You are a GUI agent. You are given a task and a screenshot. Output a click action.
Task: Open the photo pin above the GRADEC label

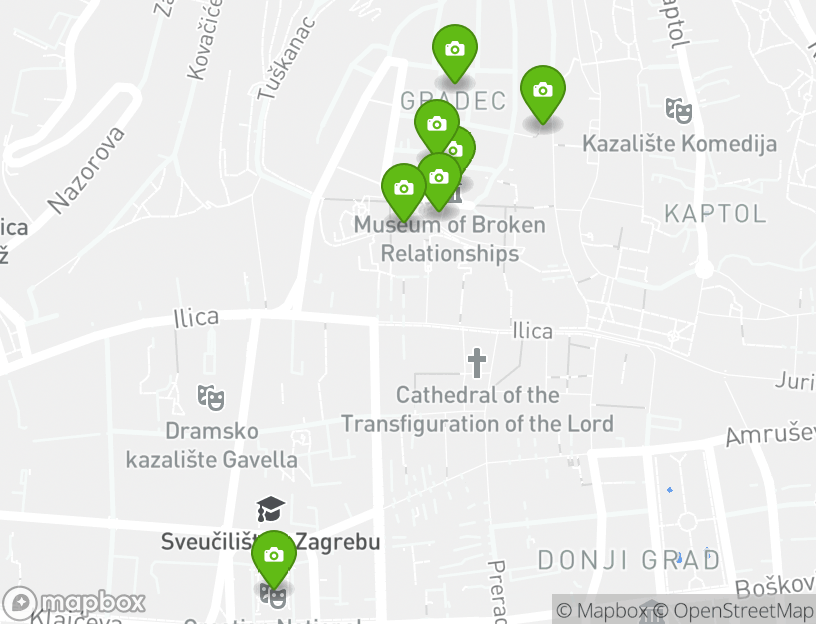pos(454,49)
